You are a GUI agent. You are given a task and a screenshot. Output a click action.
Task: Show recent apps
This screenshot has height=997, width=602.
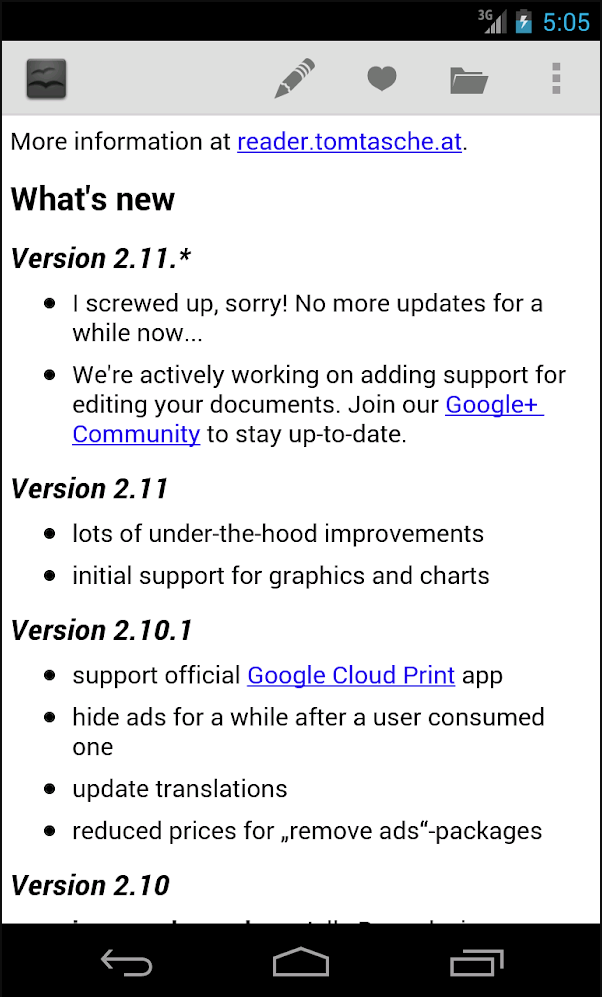(476, 961)
